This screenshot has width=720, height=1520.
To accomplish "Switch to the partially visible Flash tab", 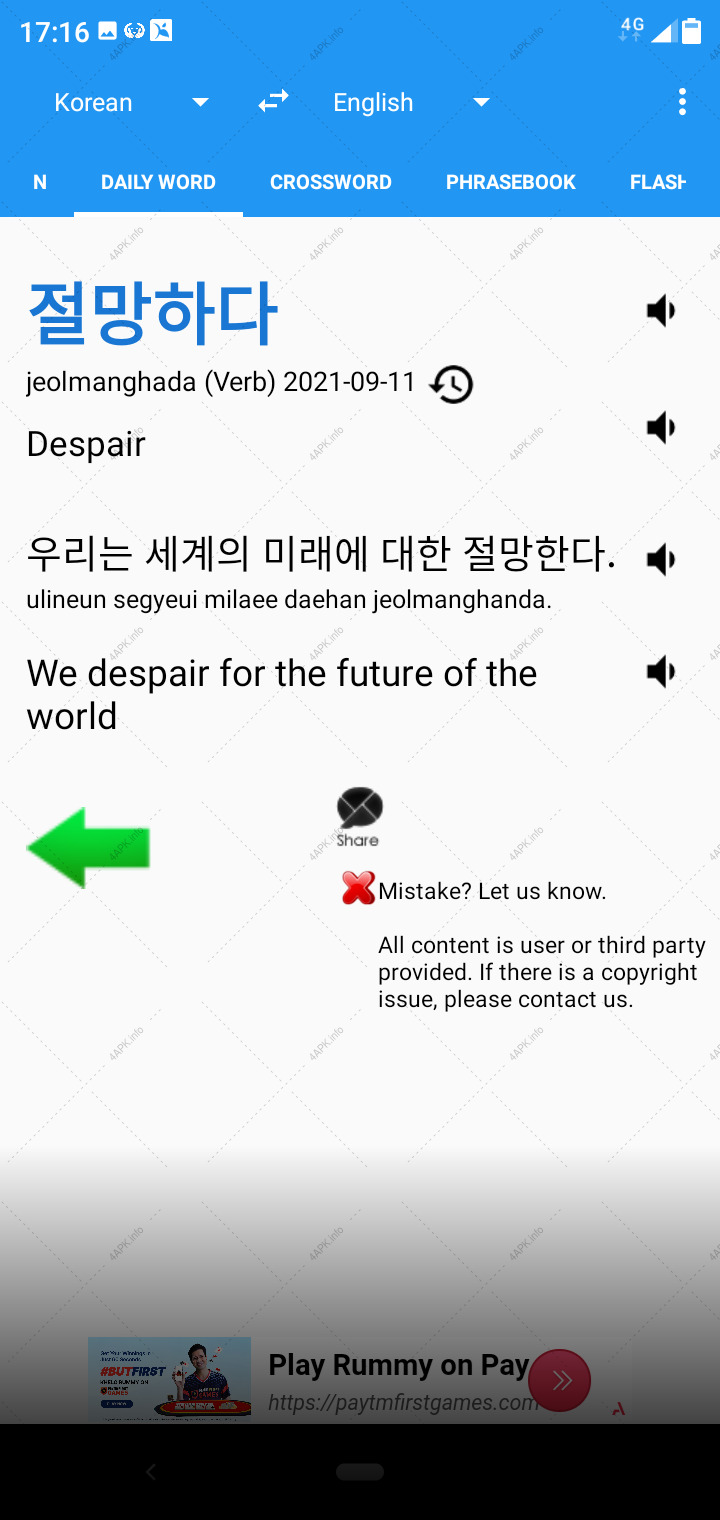I will (x=658, y=182).
